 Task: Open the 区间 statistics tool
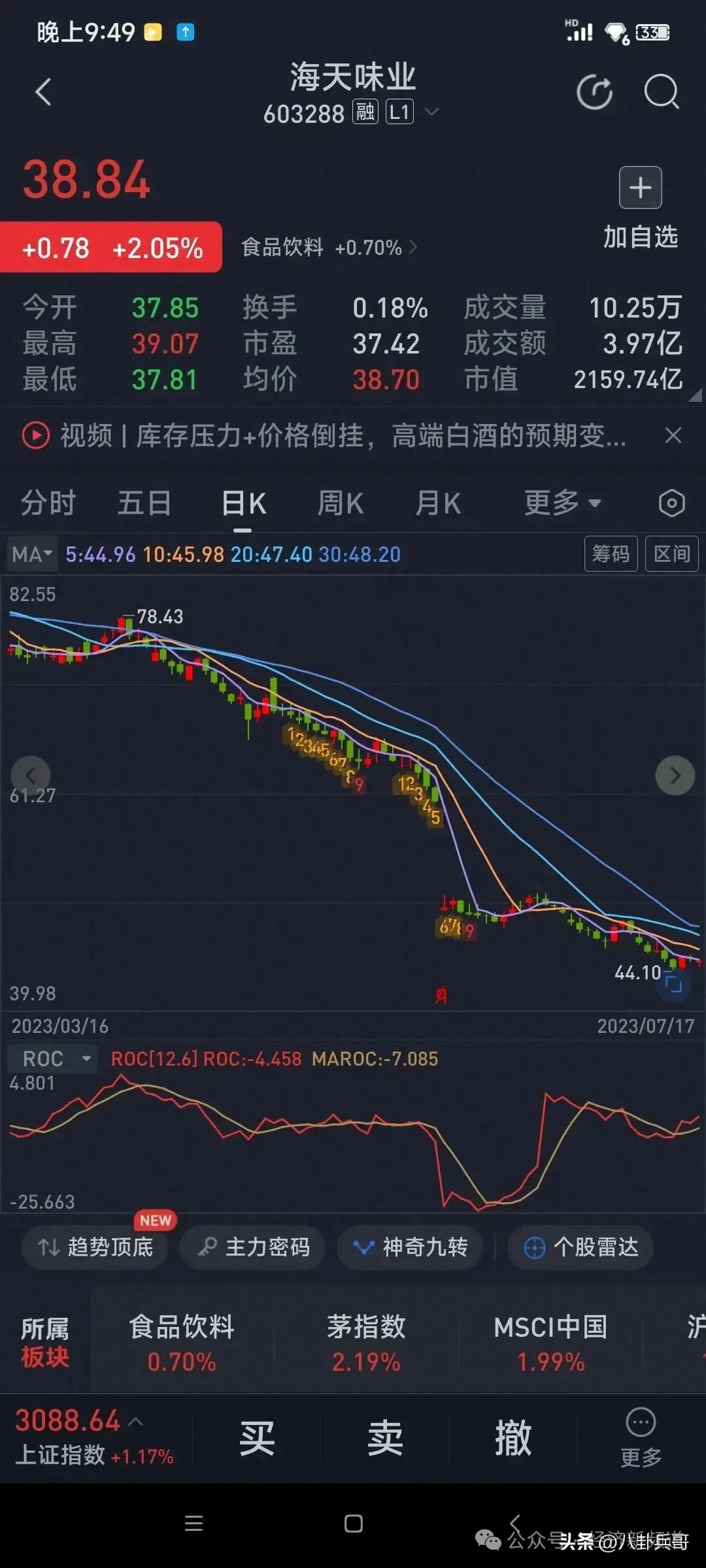(x=671, y=554)
